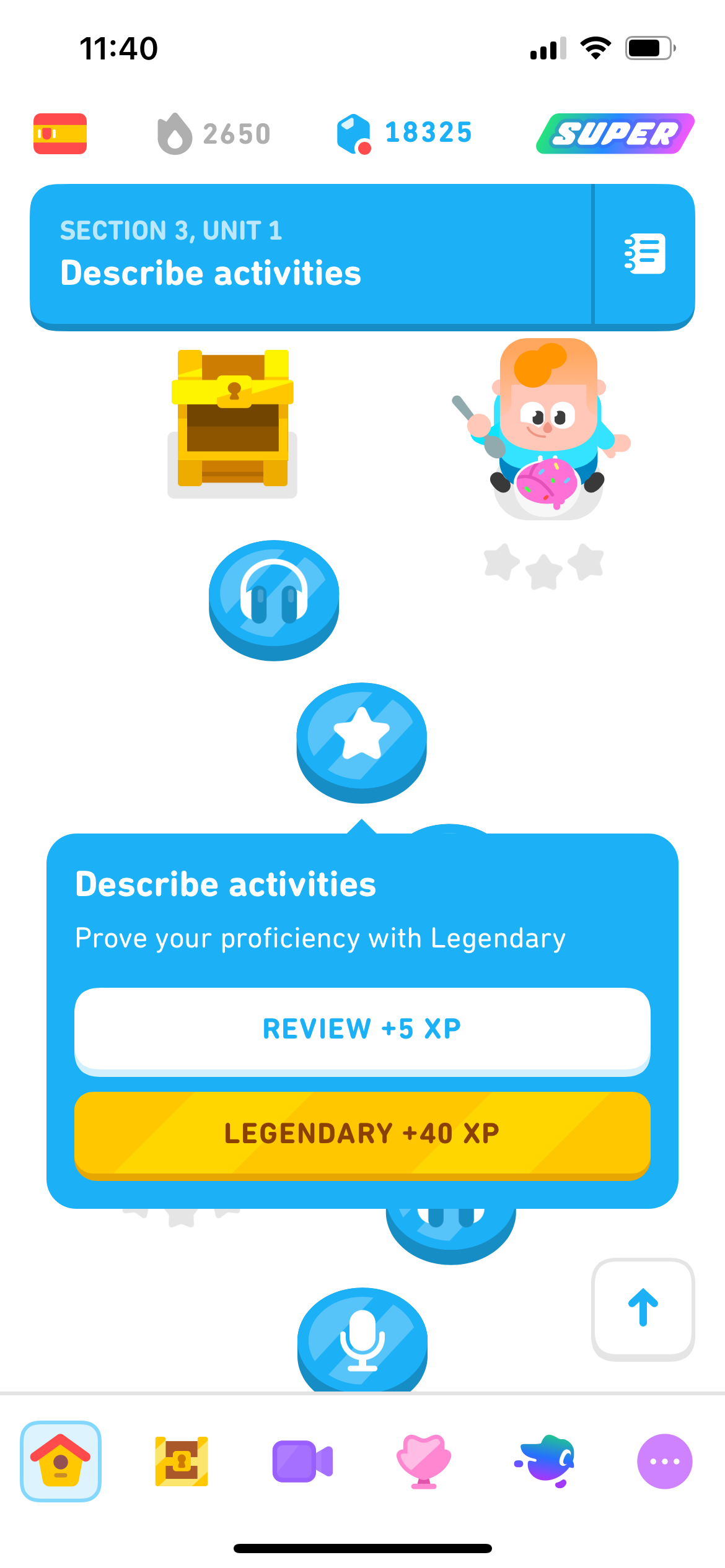725x1568 pixels.
Task: Open the Practice Hub video tab
Action: (302, 1461)
